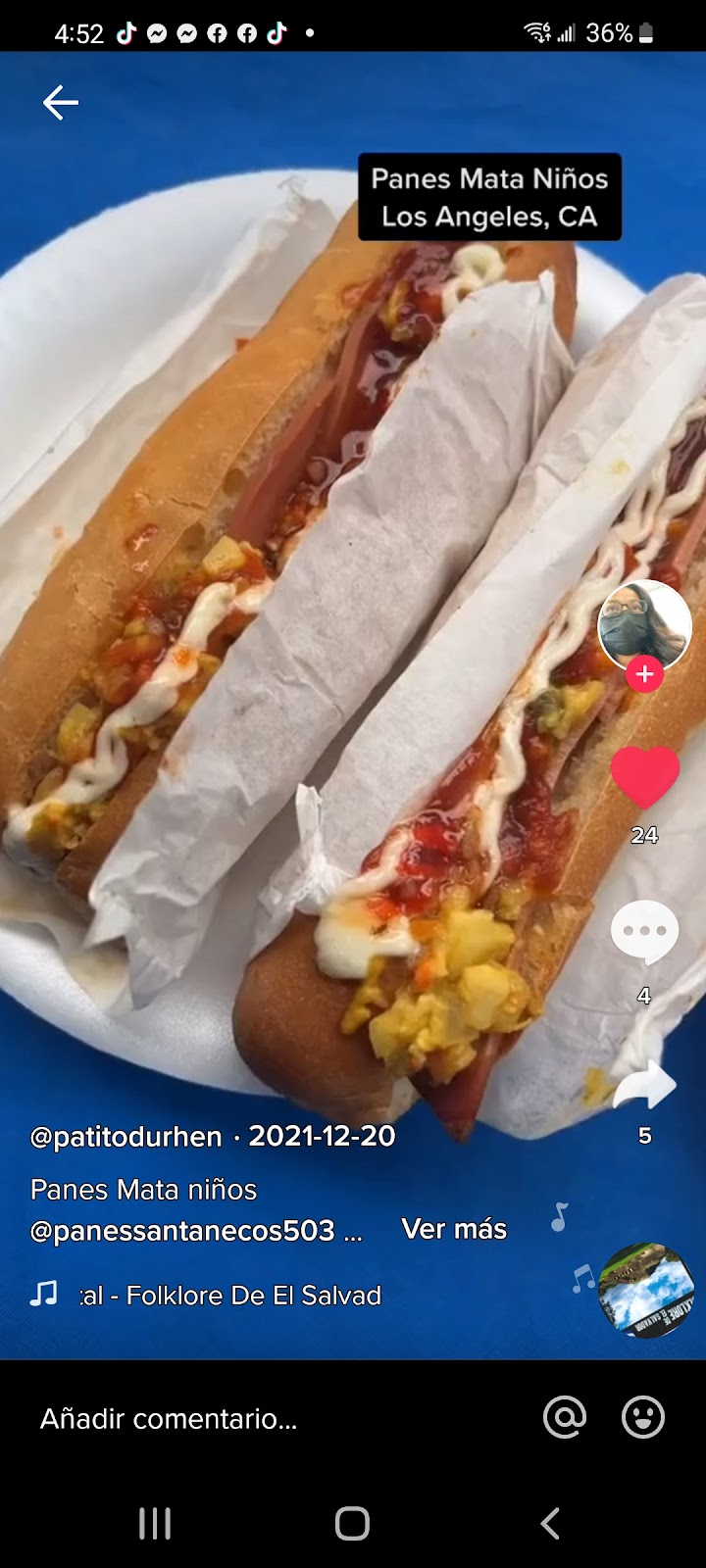Follow the creator with the plus button
This screenshot has height=1568, width=706.
click(x=644, y=674)
